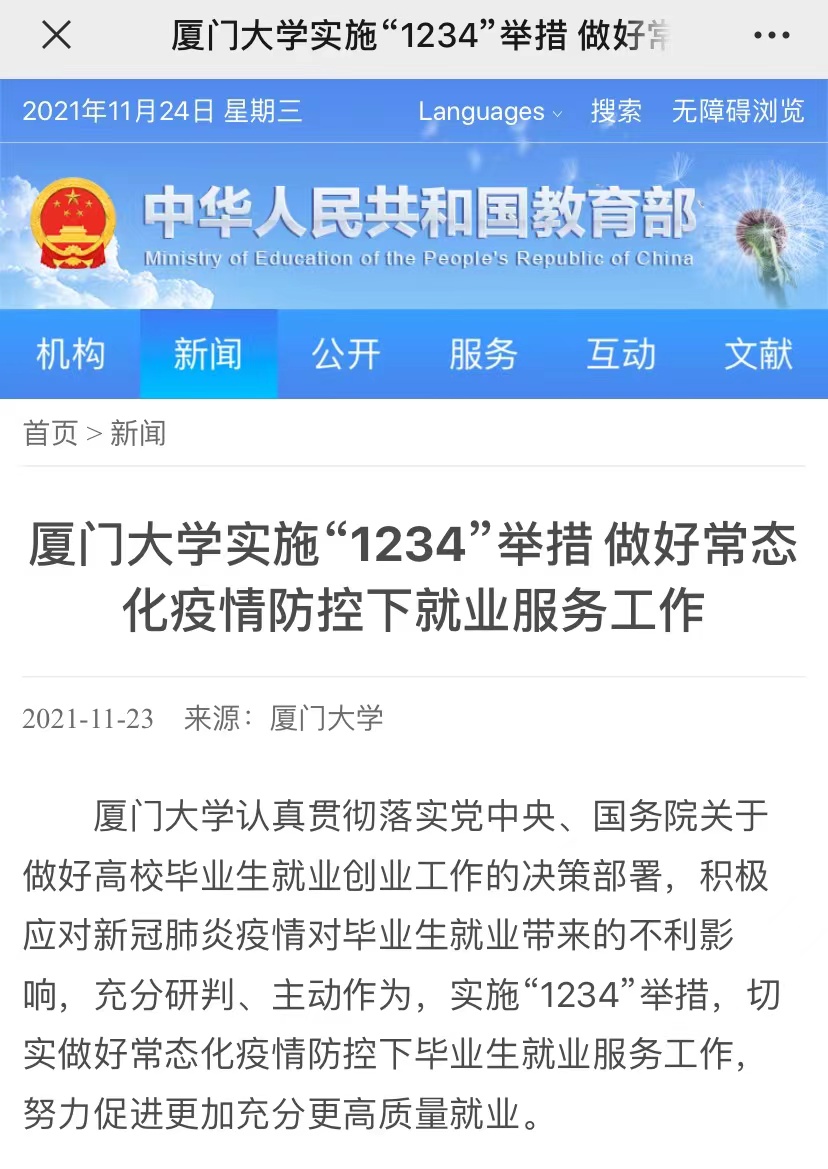Open the 公开 section
The height and width of the screenshot is (1169, 828).
tap(346, 354)
